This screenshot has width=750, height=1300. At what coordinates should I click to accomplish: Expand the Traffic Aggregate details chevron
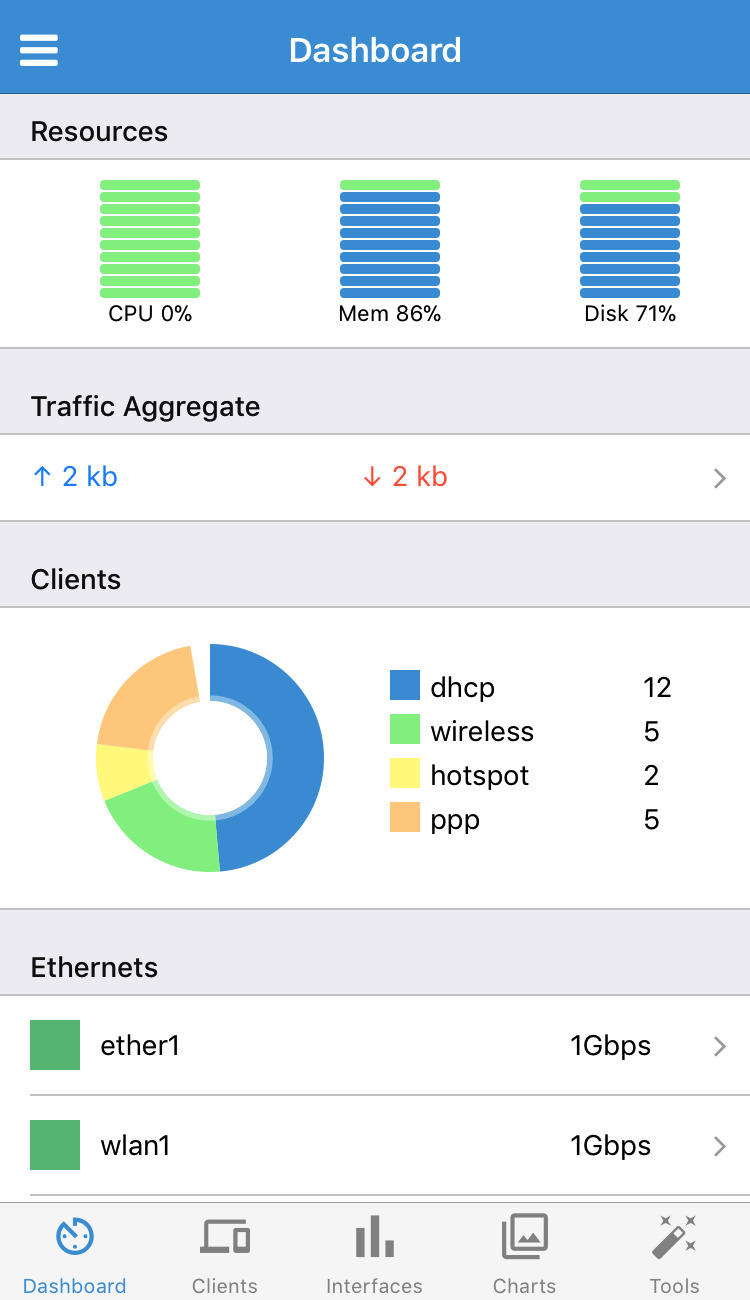tap(719, 478)
